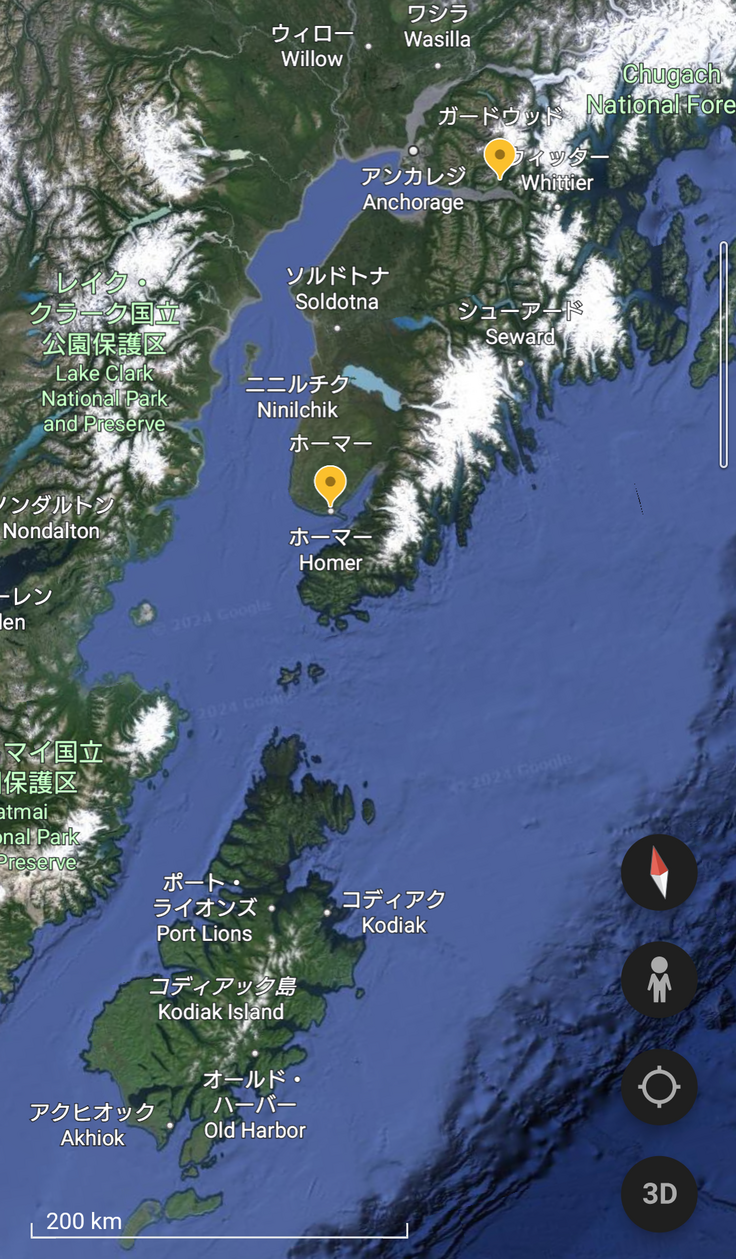736x1259 pixels.
Task: Open the yellow pin at Homer
Action: [x=330, y=485]
